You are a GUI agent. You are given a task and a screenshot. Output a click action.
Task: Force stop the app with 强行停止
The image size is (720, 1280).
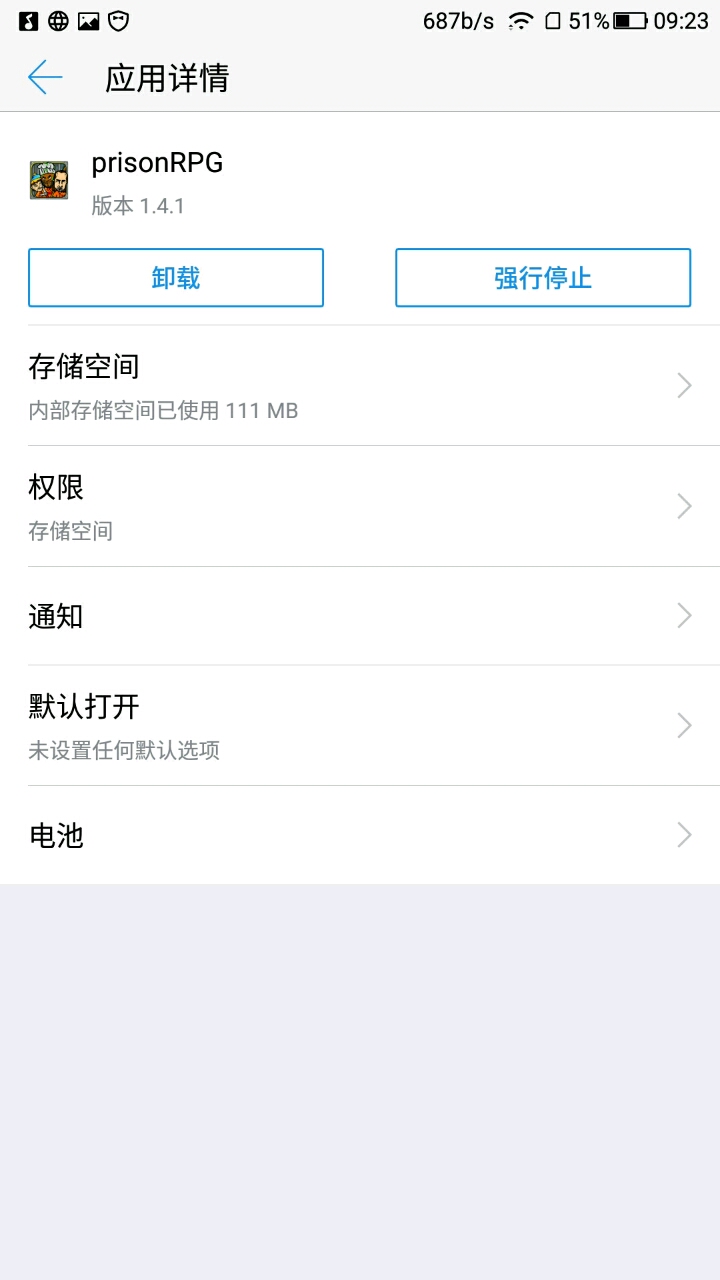pyautogui.click(x=543, y=277)
